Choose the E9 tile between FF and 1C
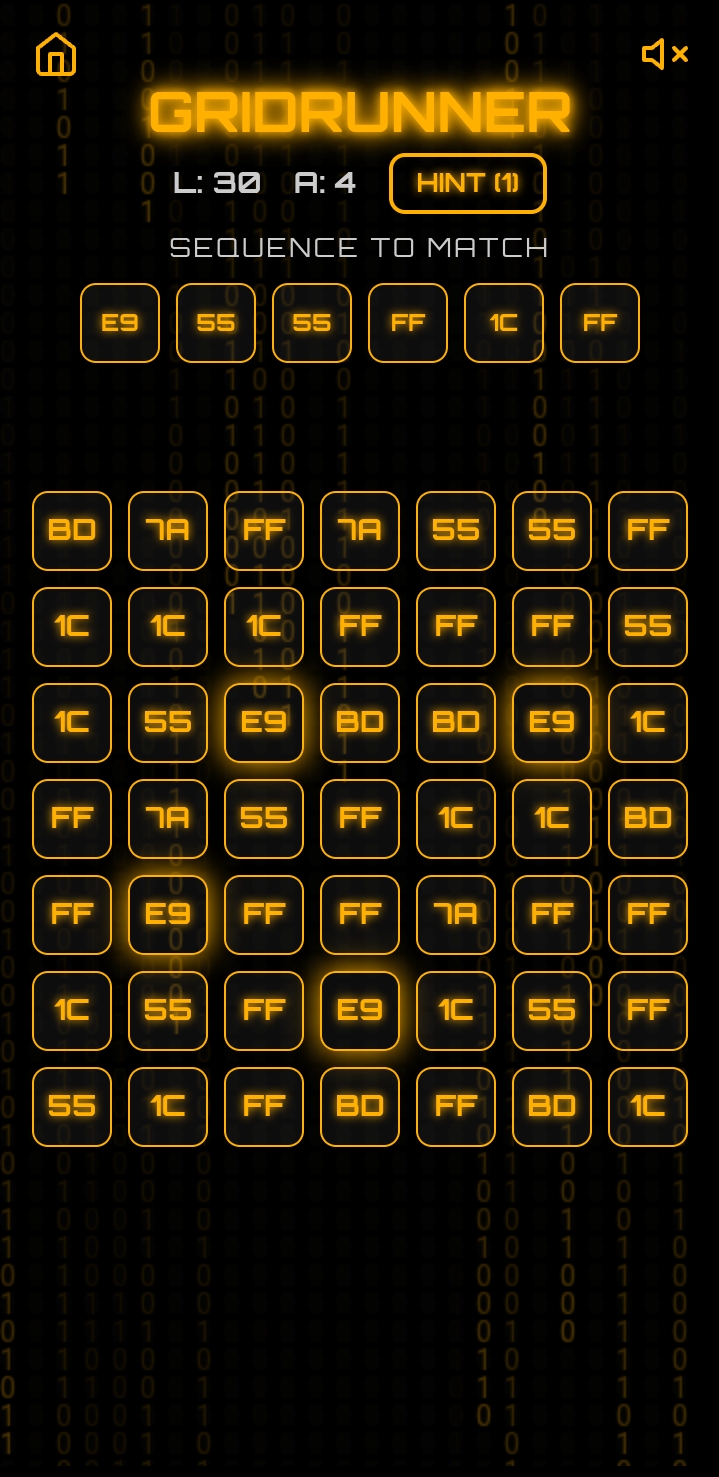The image size is (719, 1477). [360, 1011]
